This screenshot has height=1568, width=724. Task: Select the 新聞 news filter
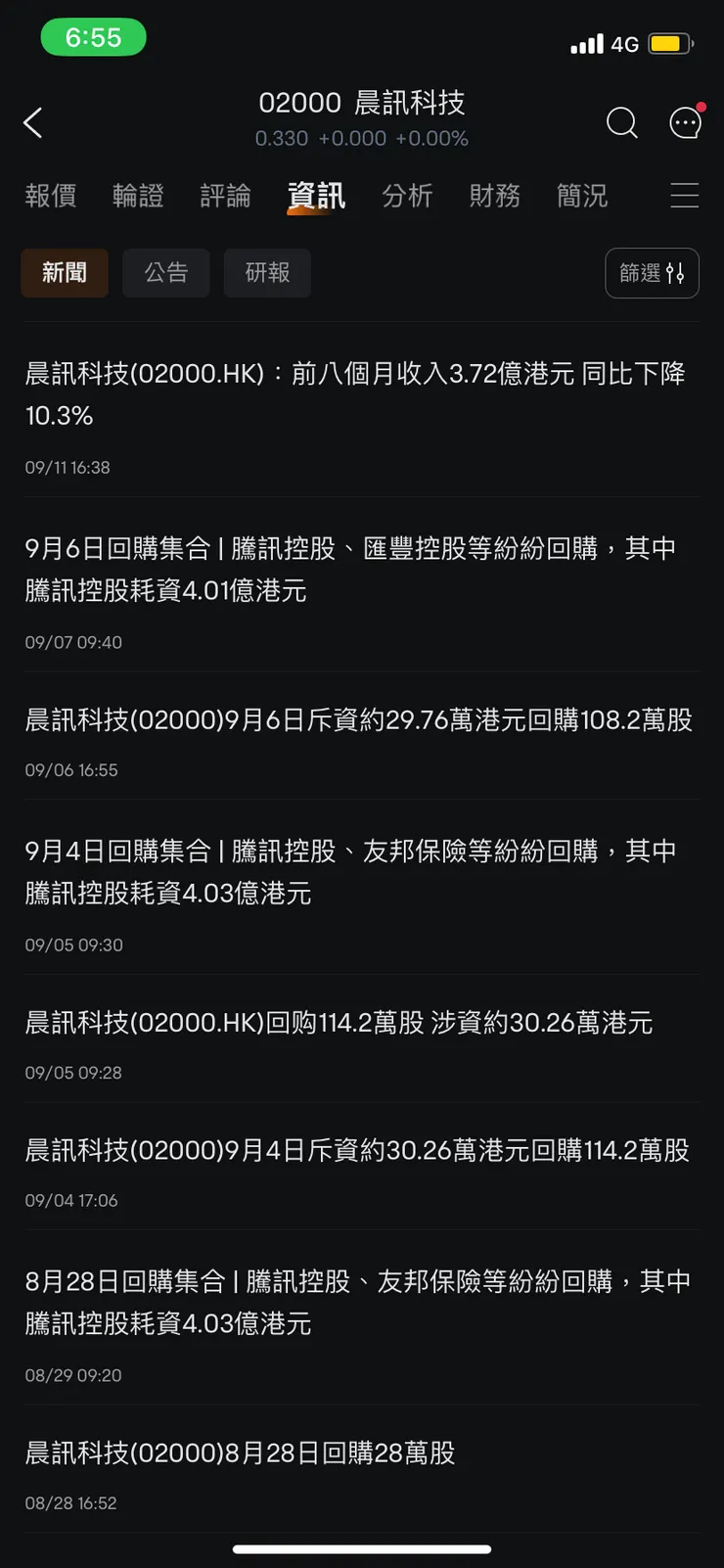click(64, 273)
